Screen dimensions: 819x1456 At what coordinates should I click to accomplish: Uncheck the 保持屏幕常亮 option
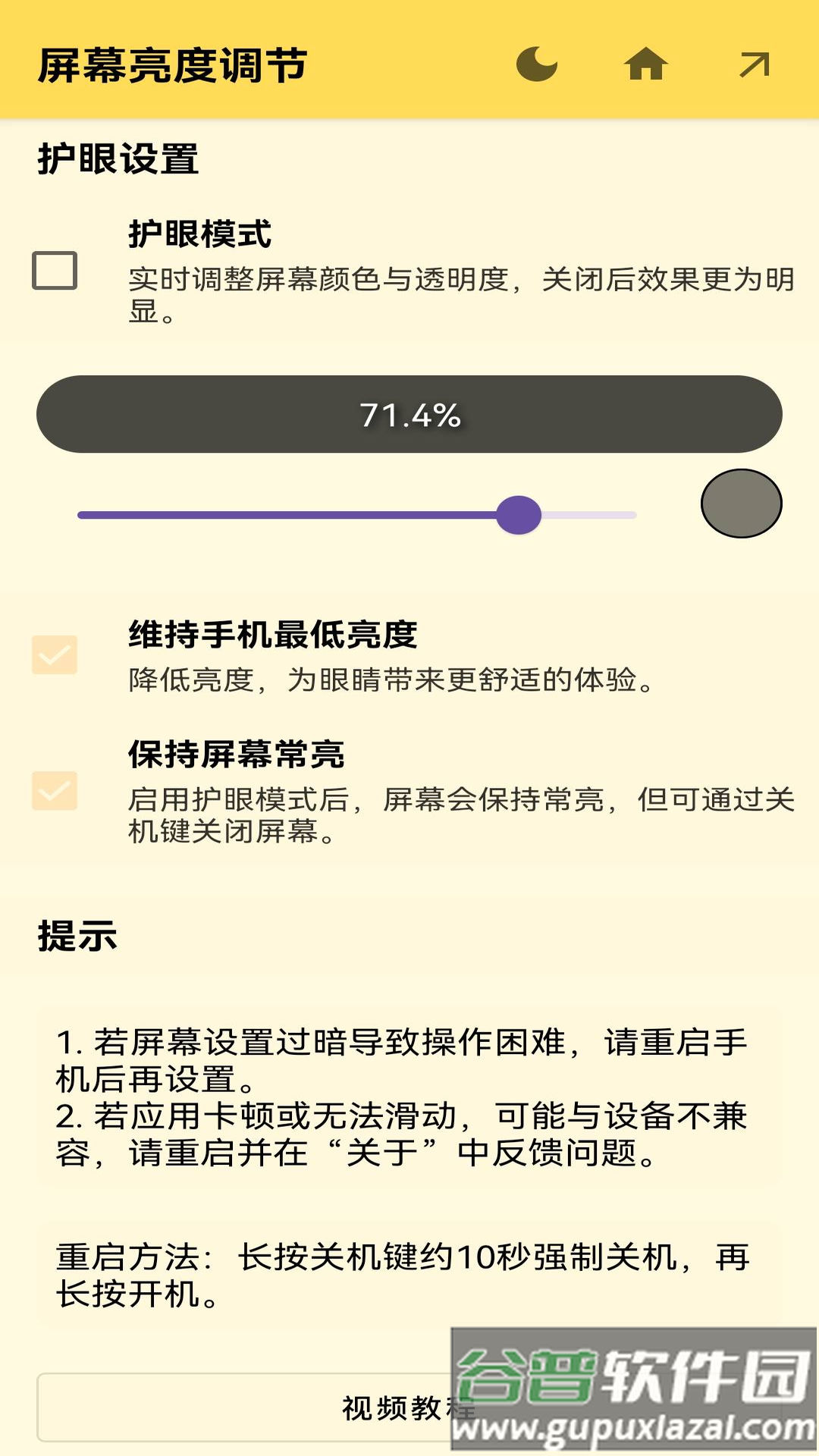pos(55,792)
